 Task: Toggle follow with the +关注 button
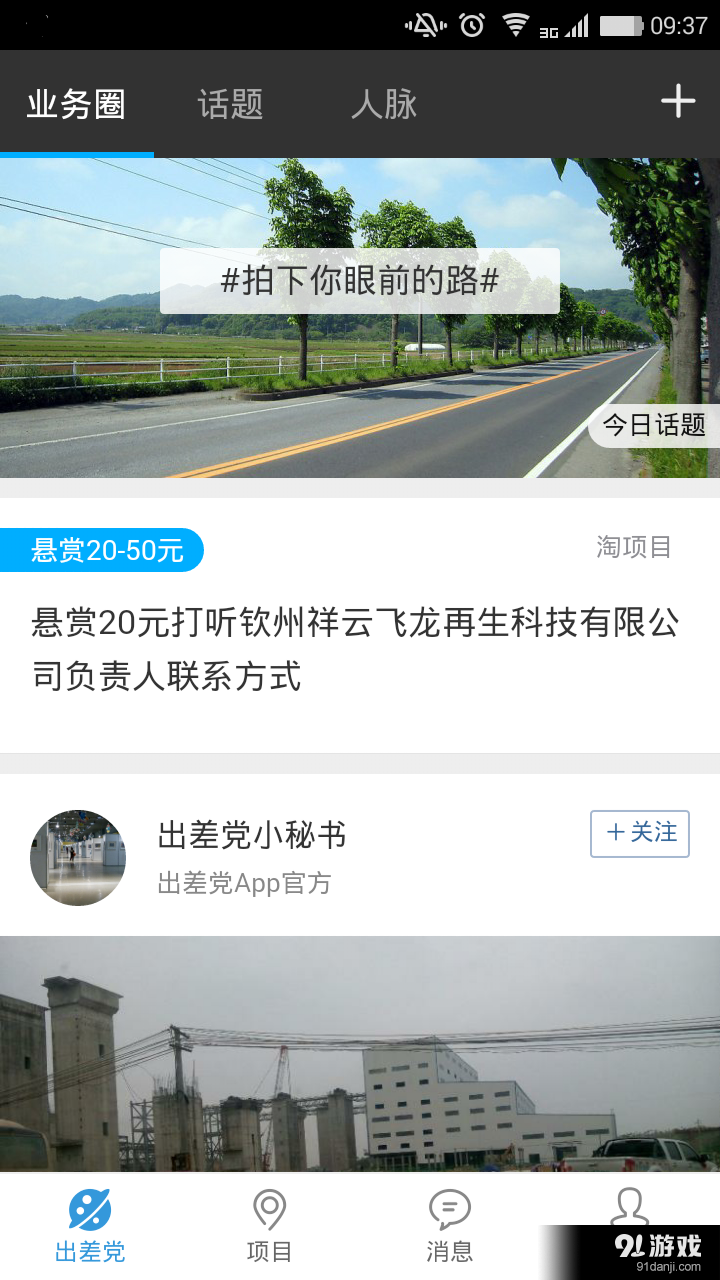(x=640, y=833)
